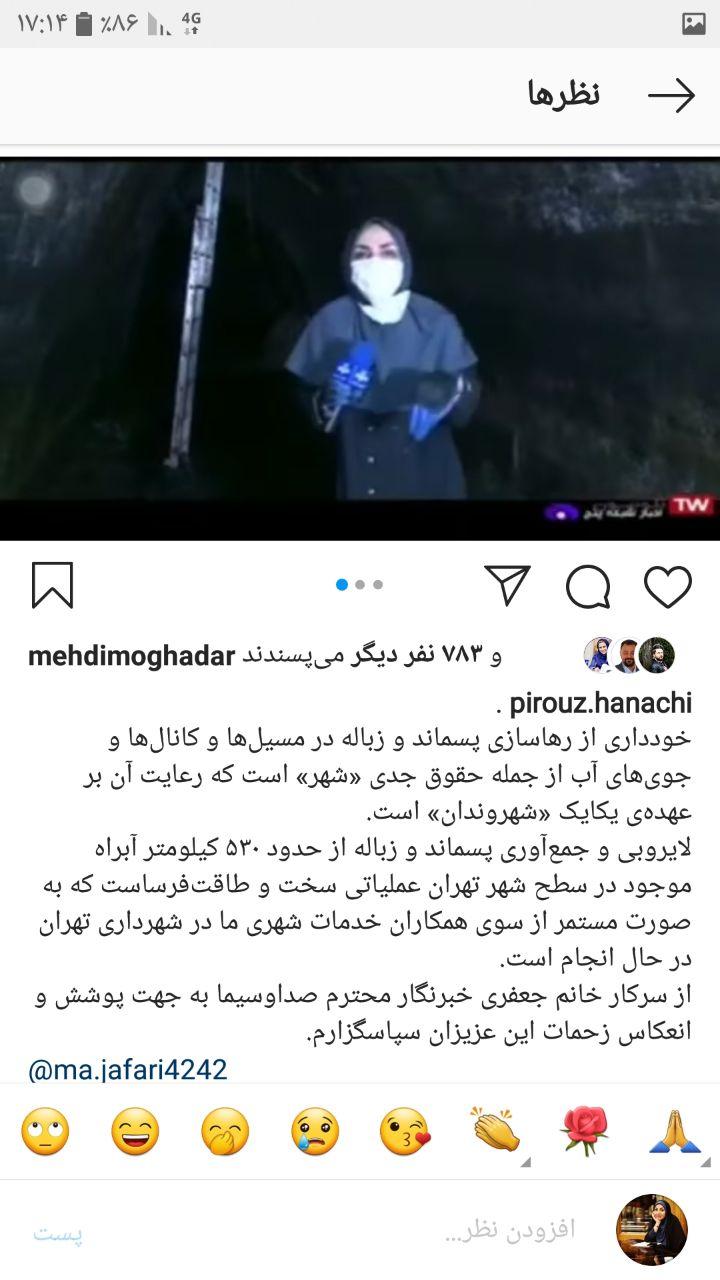View mehdimoghadar's profile from likes line
The height and width of the screenshot is (1280, 720).
[132, 656]
